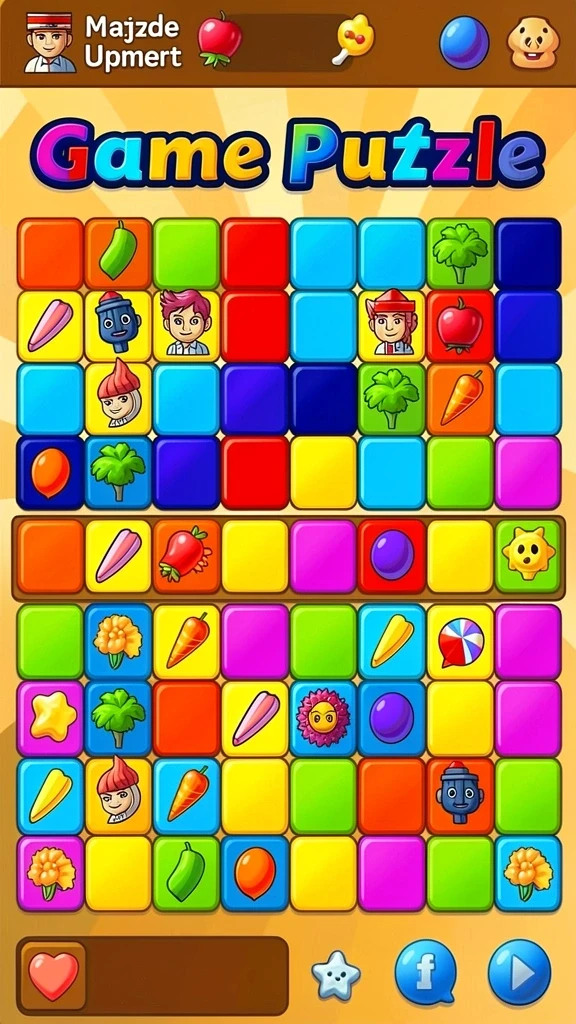Open the player avatar profile
The image size is (576, 1024).
click(50, 42)
